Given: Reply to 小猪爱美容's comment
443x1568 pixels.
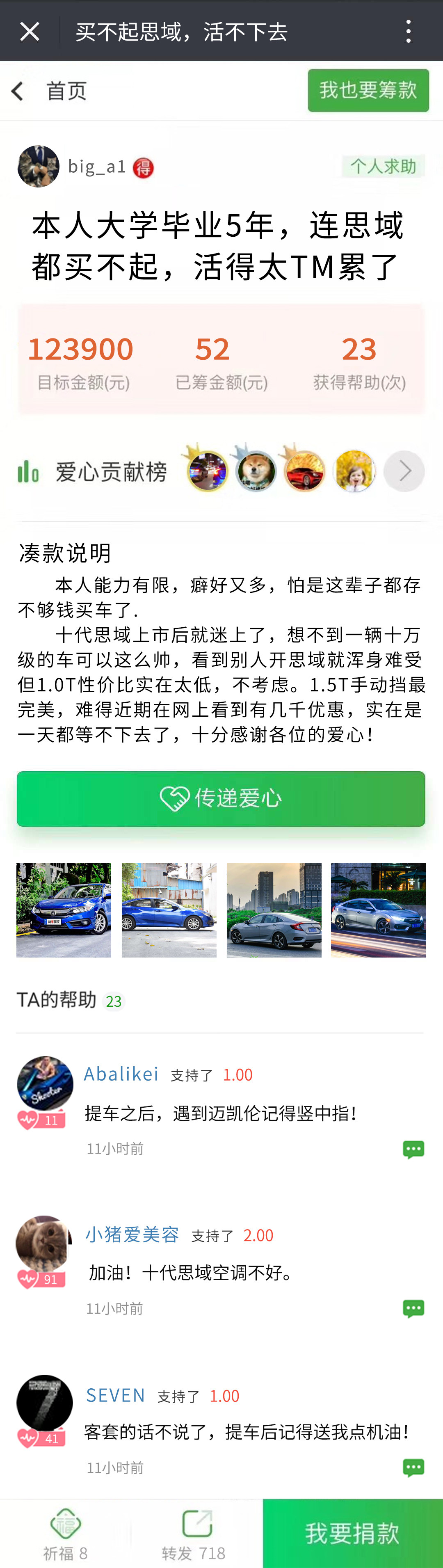Looking at the screenshot, I should click(x=413, y=1309).
